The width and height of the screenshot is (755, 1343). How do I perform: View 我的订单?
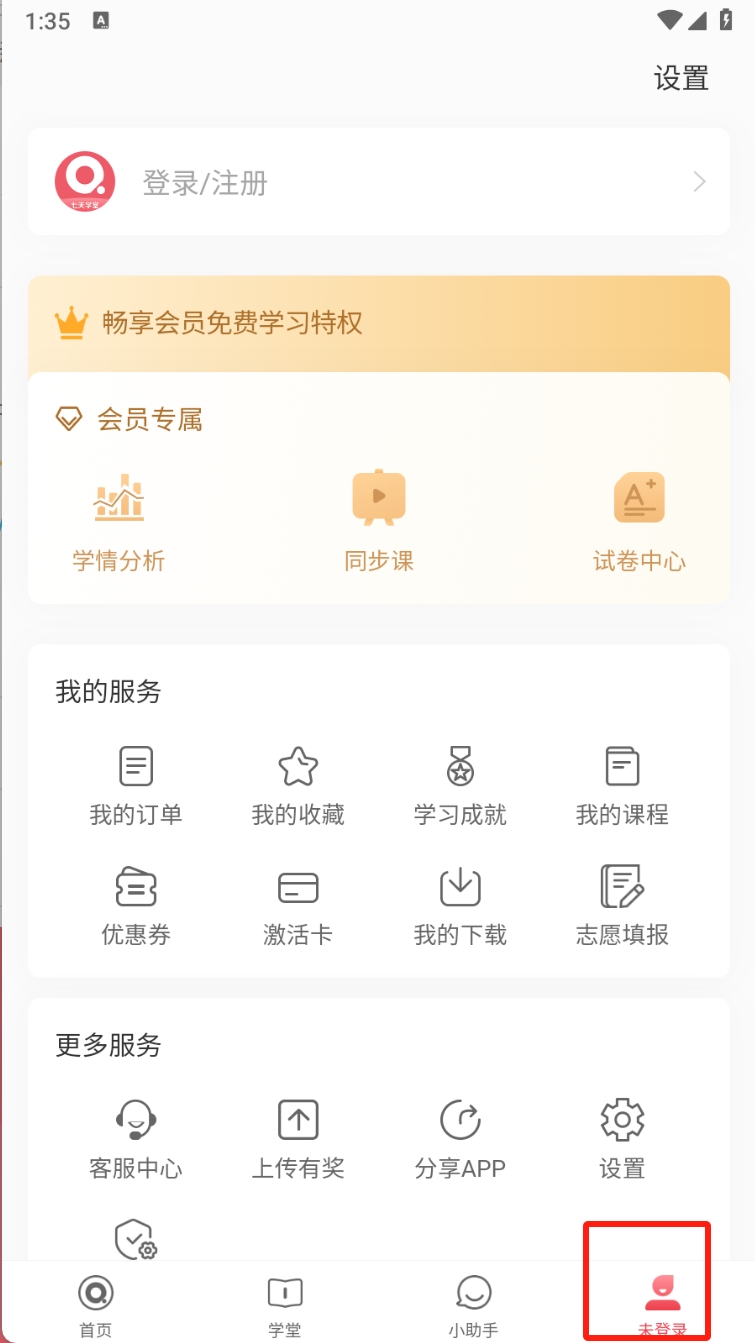[x=136, y=786]
